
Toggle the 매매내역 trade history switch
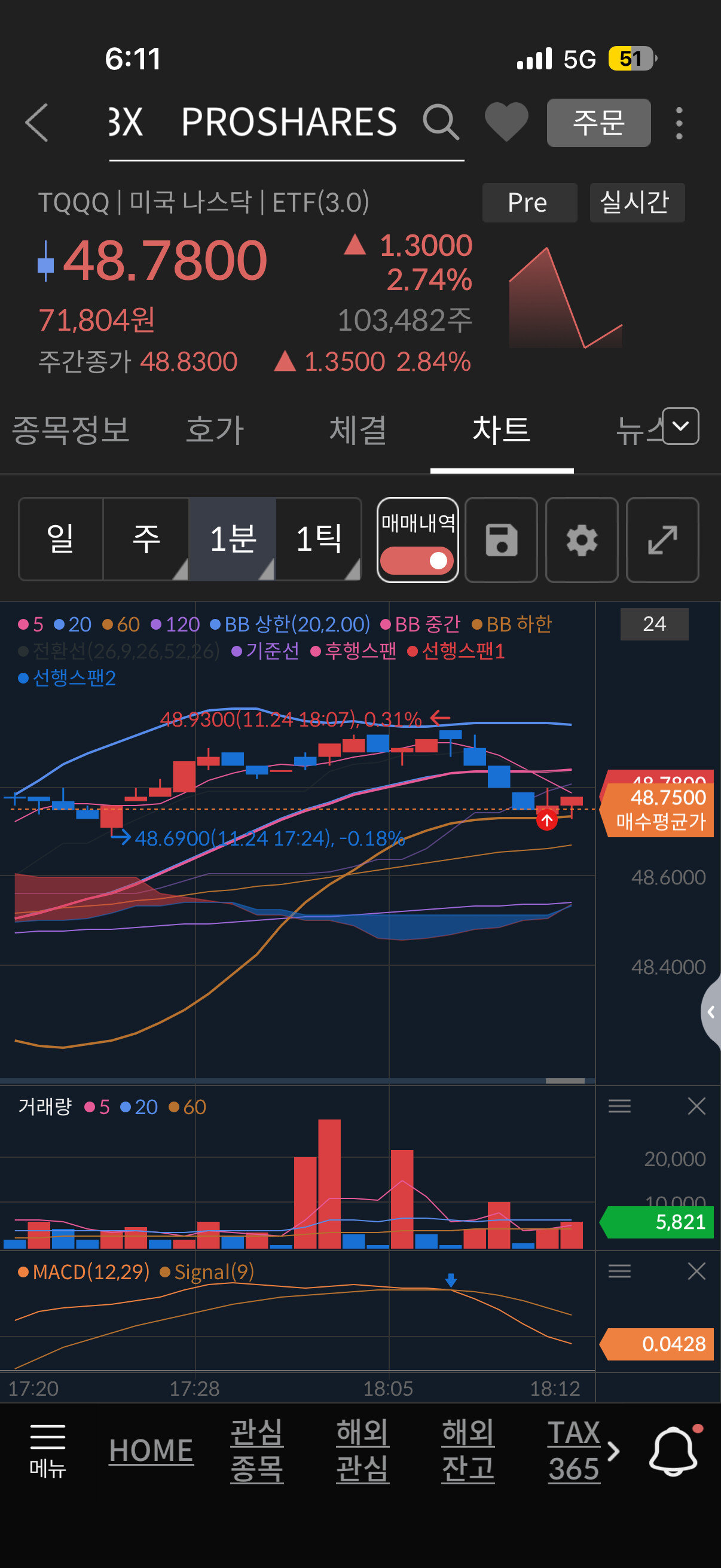[417, 560]
